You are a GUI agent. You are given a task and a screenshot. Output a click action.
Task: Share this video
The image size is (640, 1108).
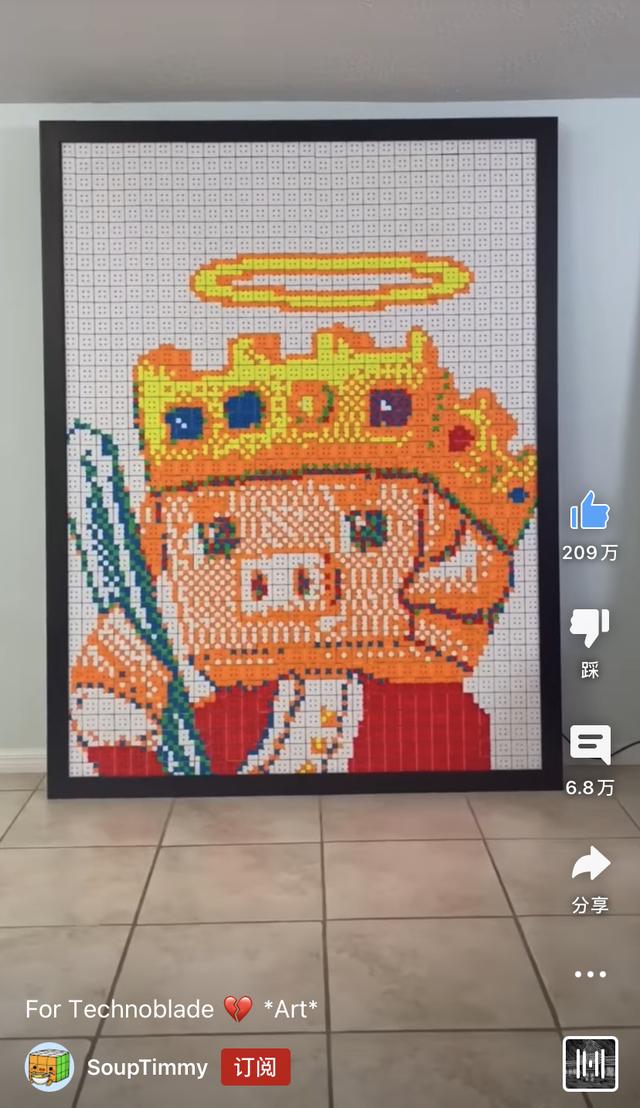pos(590,864)
